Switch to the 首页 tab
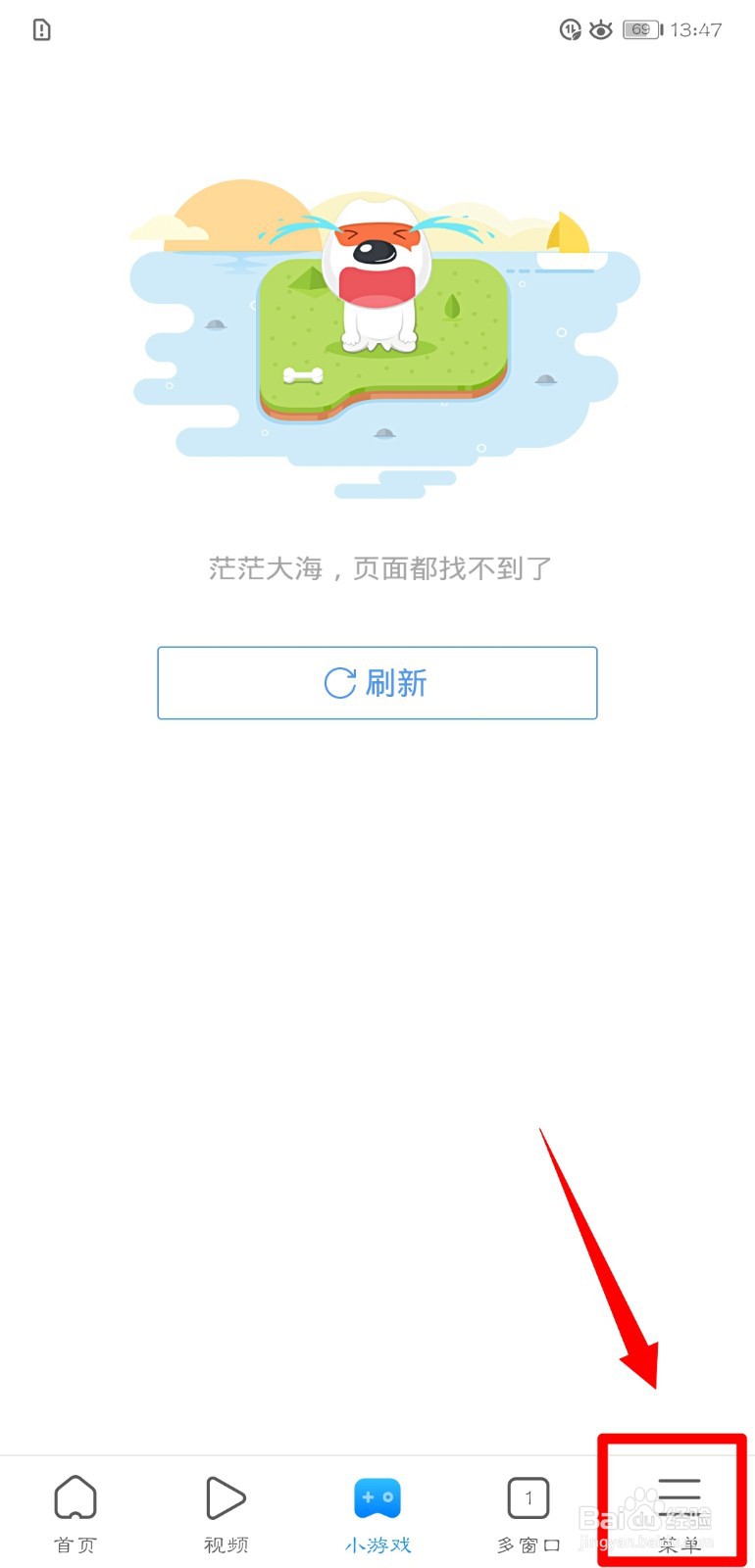The image size is (755, 1568). click(75, 1514)
